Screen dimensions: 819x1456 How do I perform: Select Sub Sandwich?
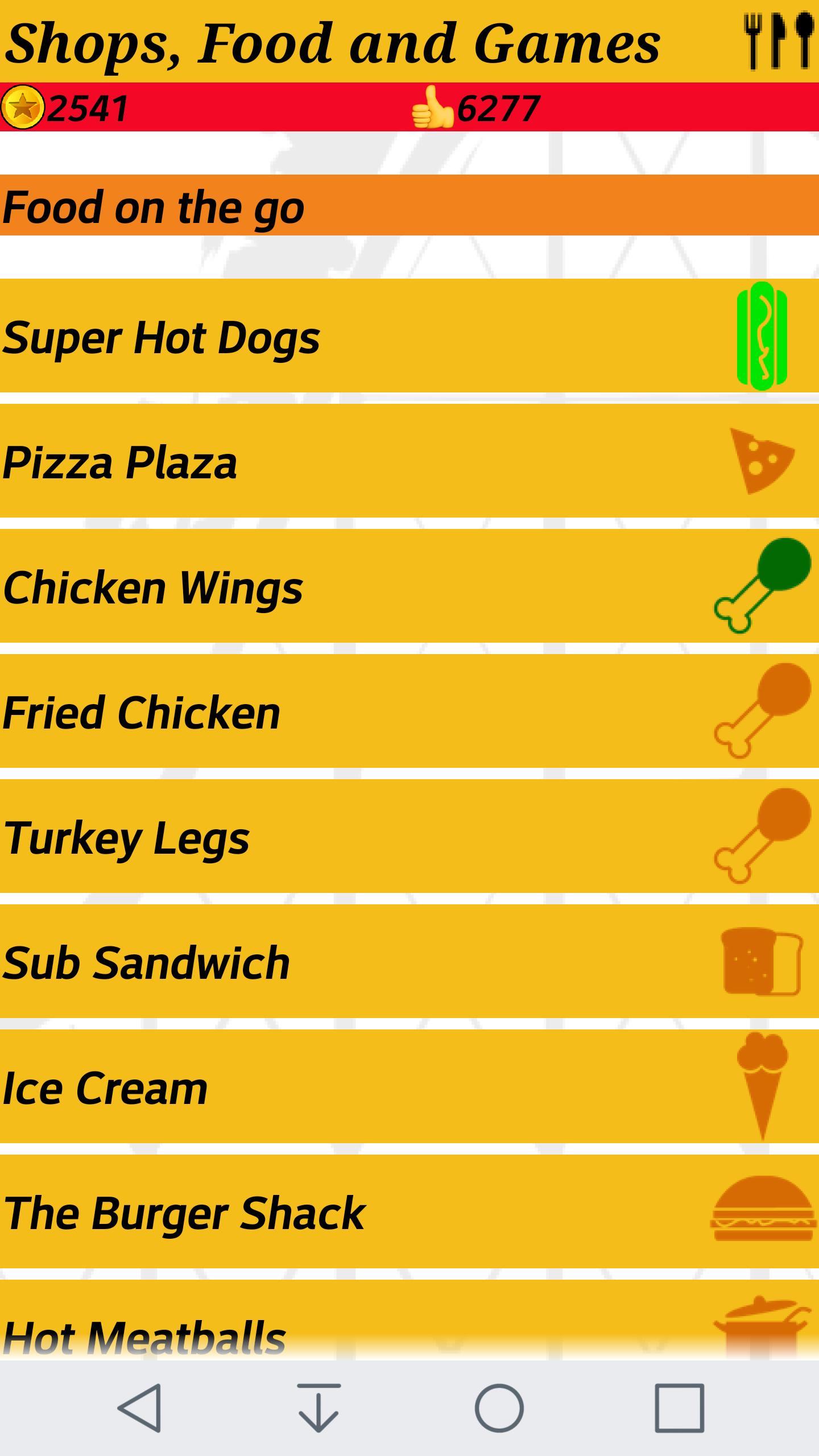tap(409, 961)
